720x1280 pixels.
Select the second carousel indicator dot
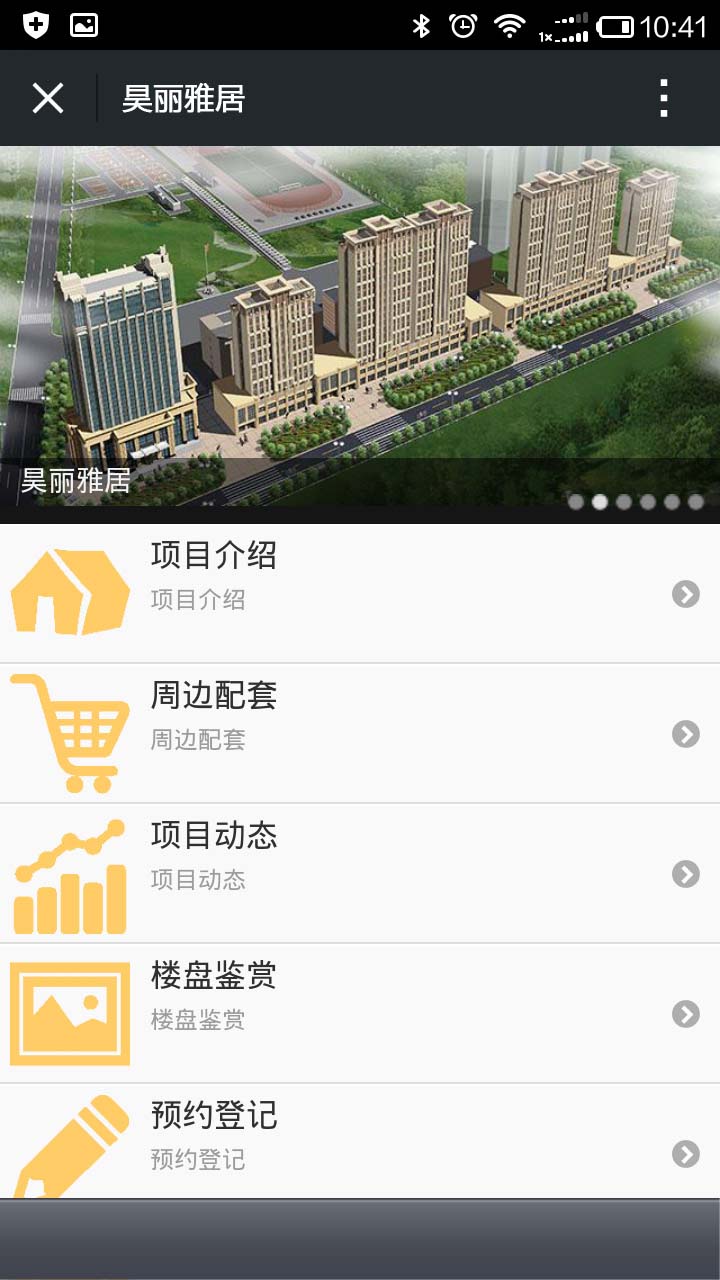click(598, 502)
